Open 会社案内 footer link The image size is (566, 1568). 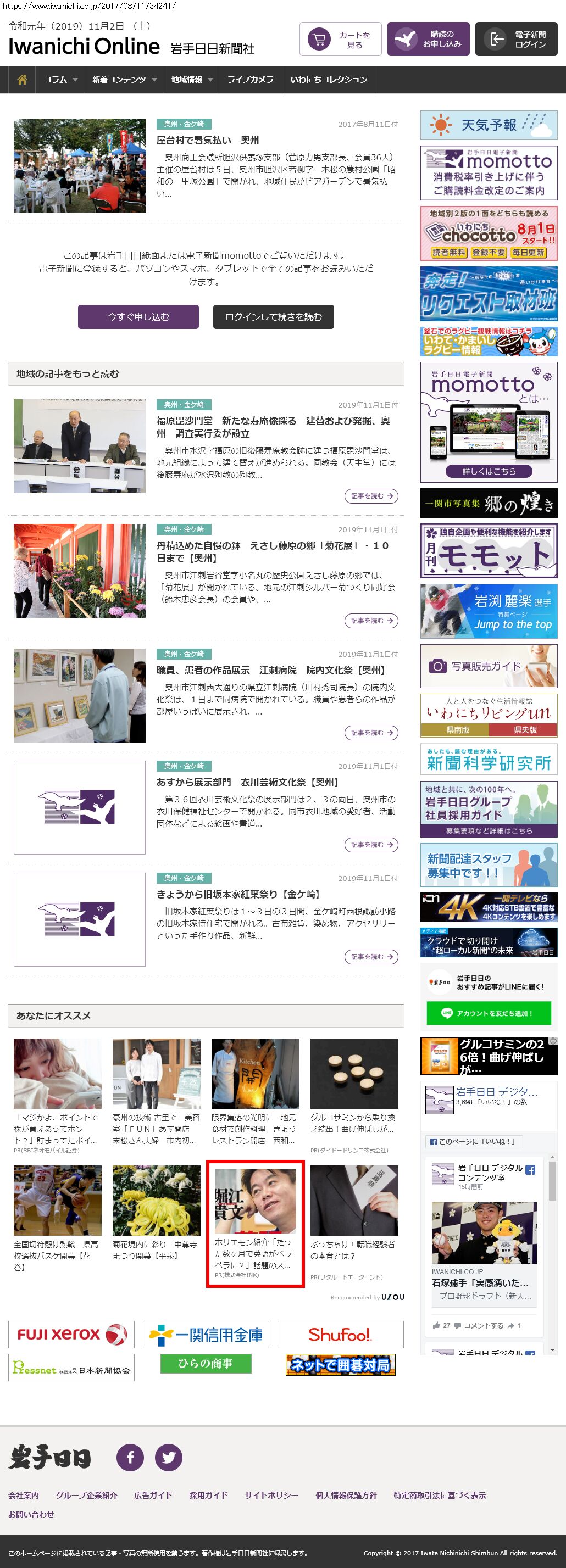[x=24, y=1495]
